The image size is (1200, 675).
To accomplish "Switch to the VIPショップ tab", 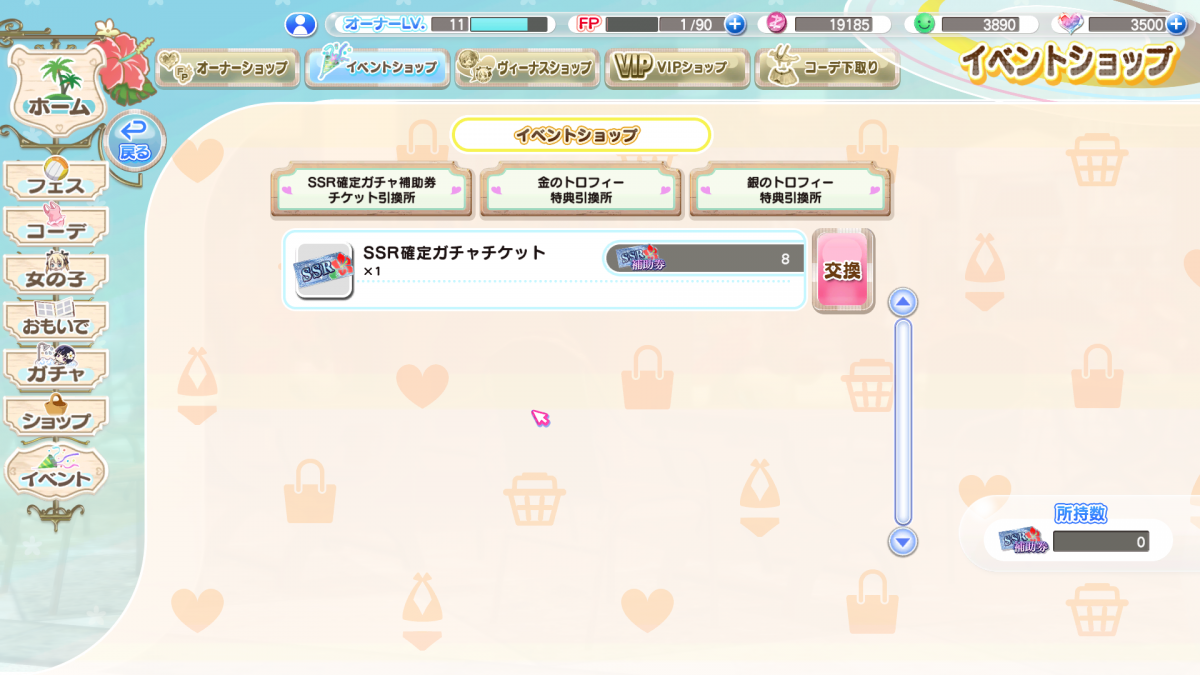I will 677,68.
